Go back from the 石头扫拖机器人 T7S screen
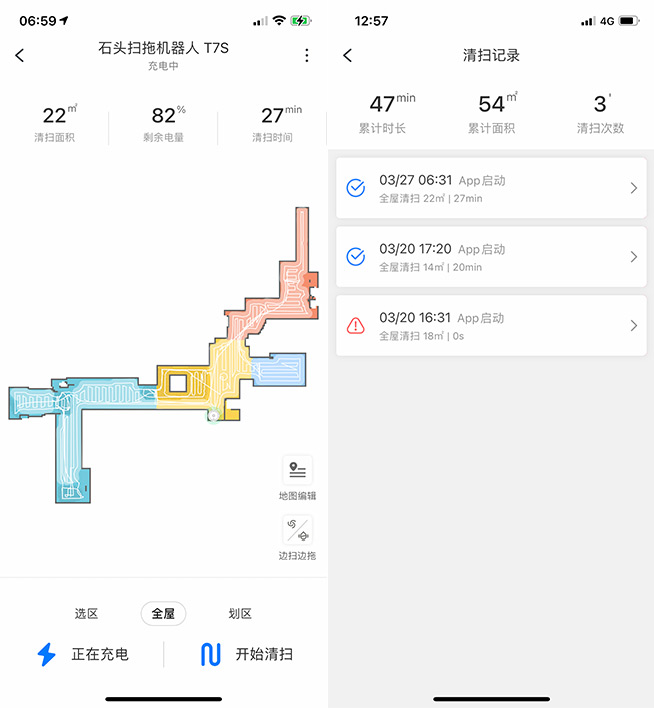Image resolution: width=654 pixels, height=708 pixels. 20,56
